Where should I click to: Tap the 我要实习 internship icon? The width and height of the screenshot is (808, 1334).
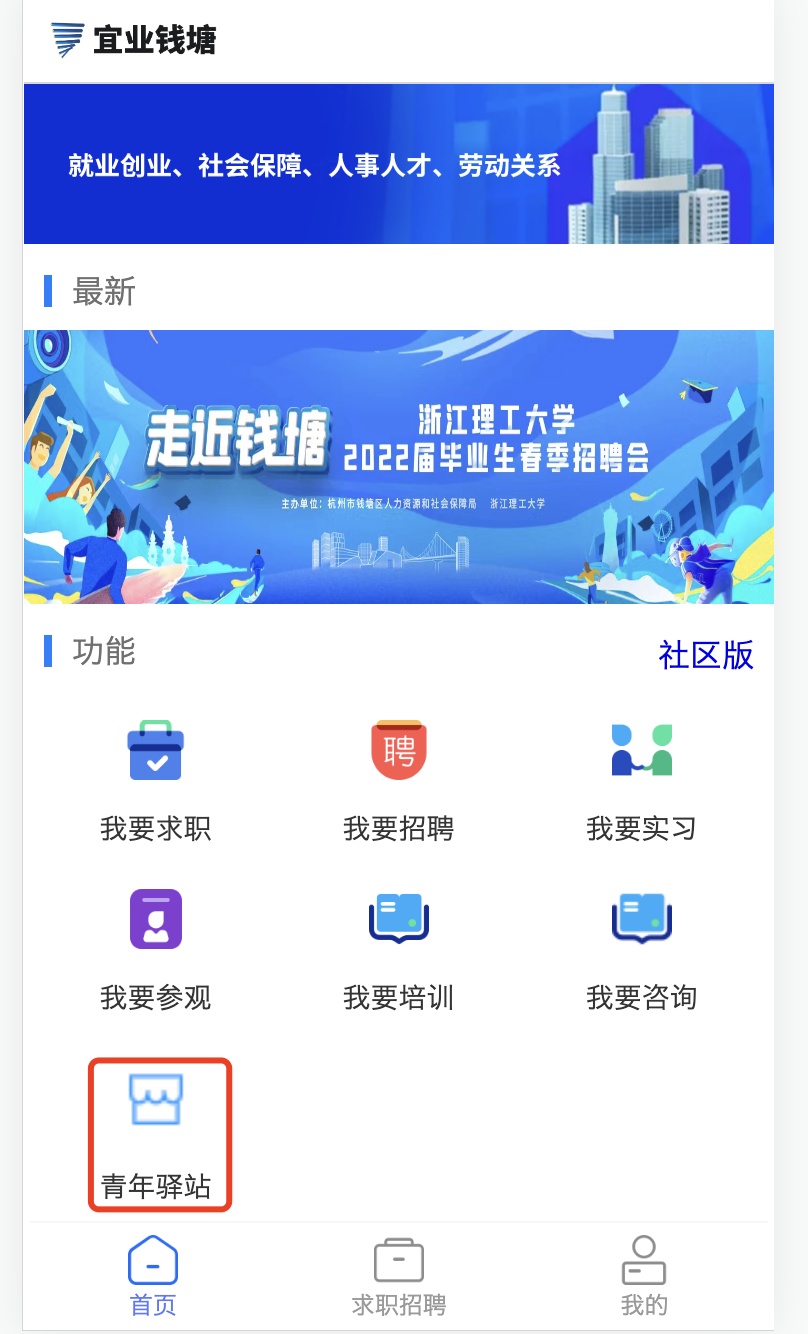click(x=643, y=751)
